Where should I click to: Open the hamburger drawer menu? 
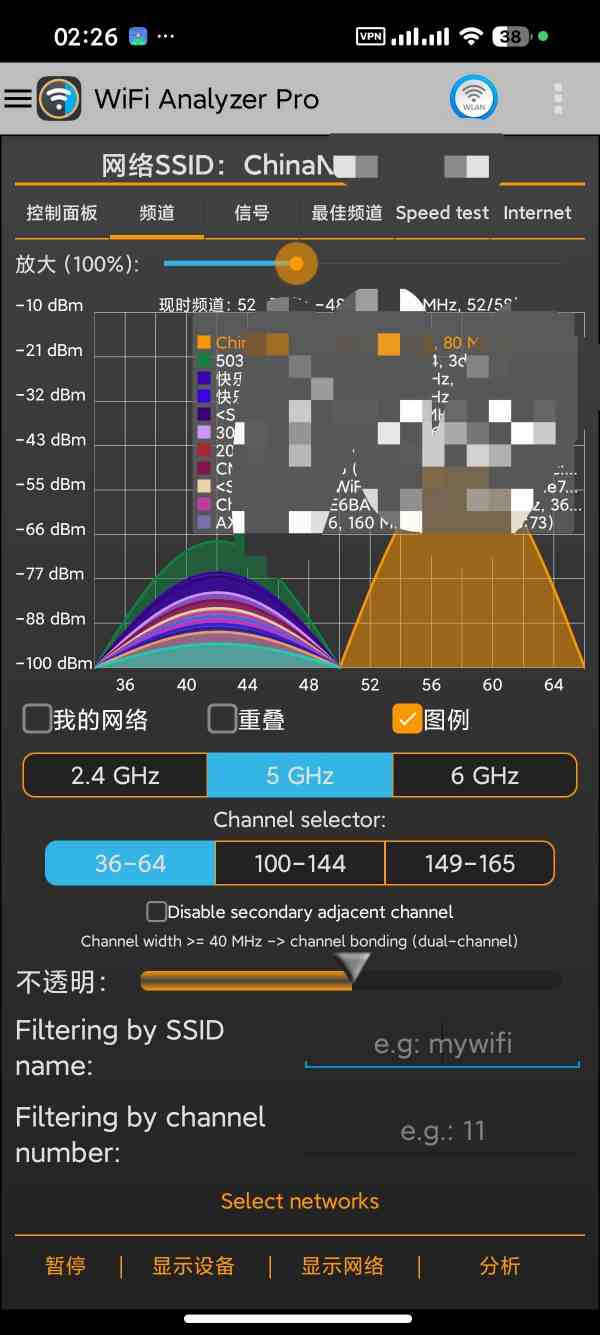(18, 98)
